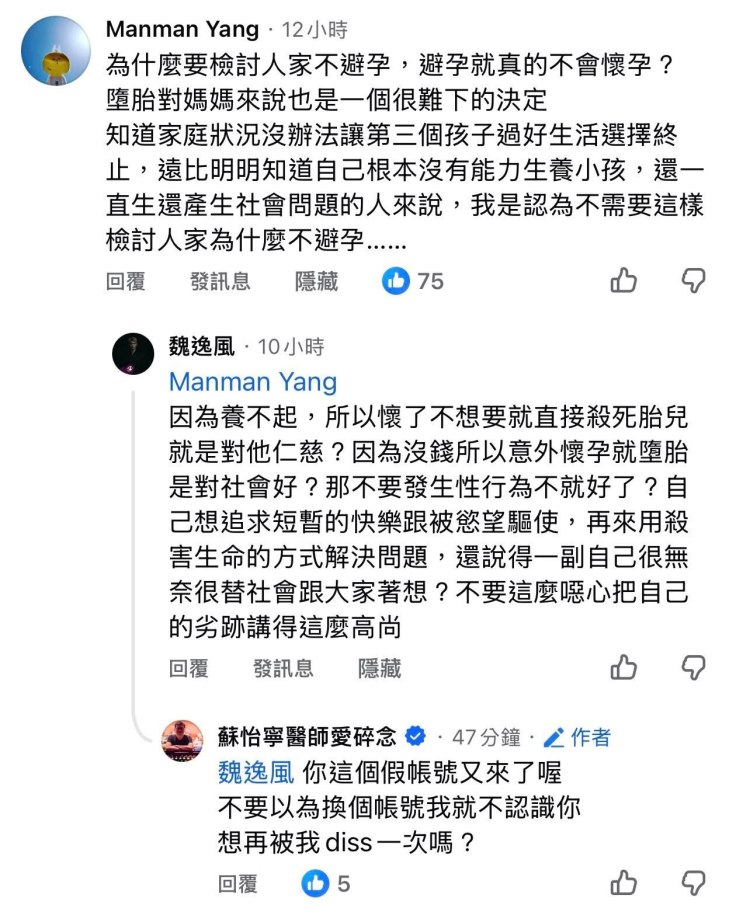Reply to 魏逸風's comment
Image resolution: width=736 pixels, height=919 pixels.
coord(188,668)
